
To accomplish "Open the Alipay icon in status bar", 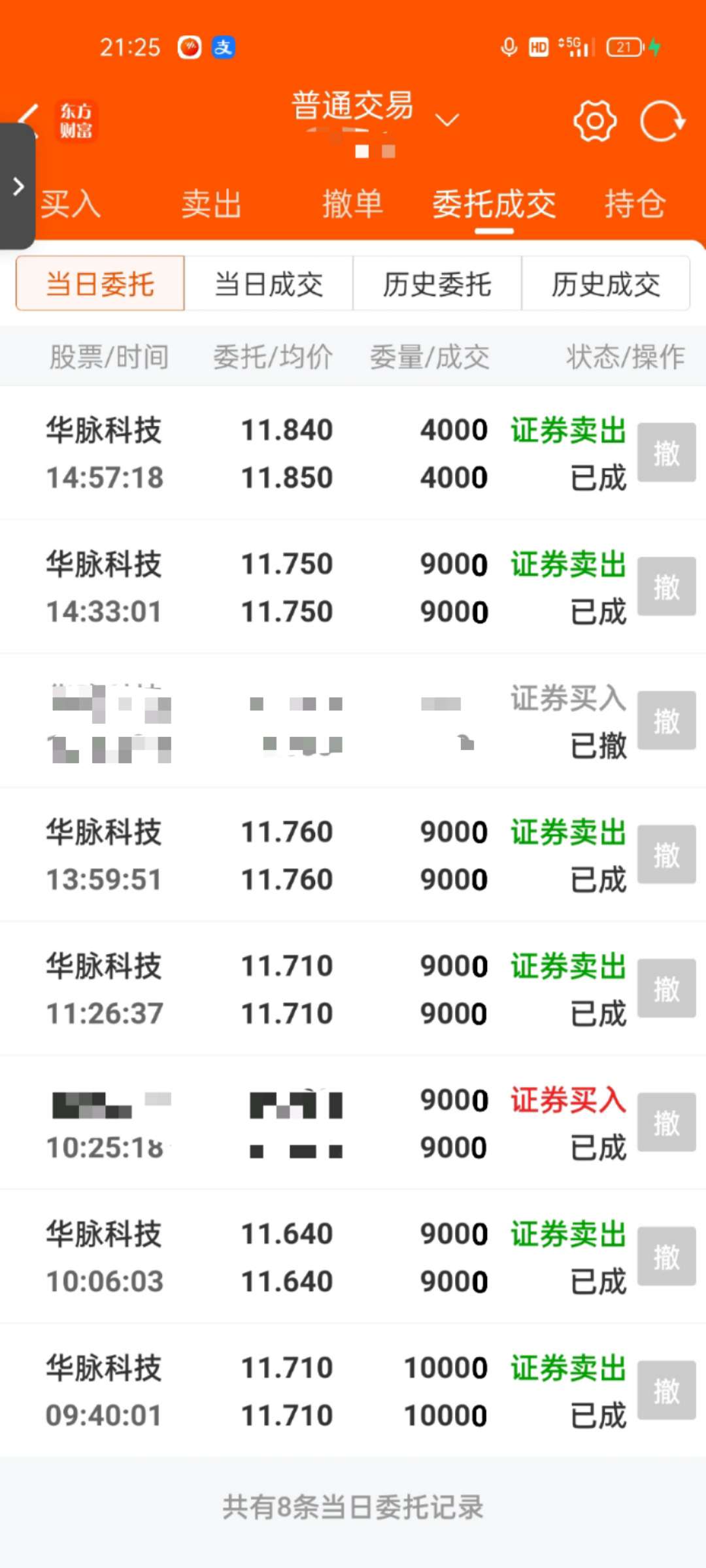I will coord(223,46).
